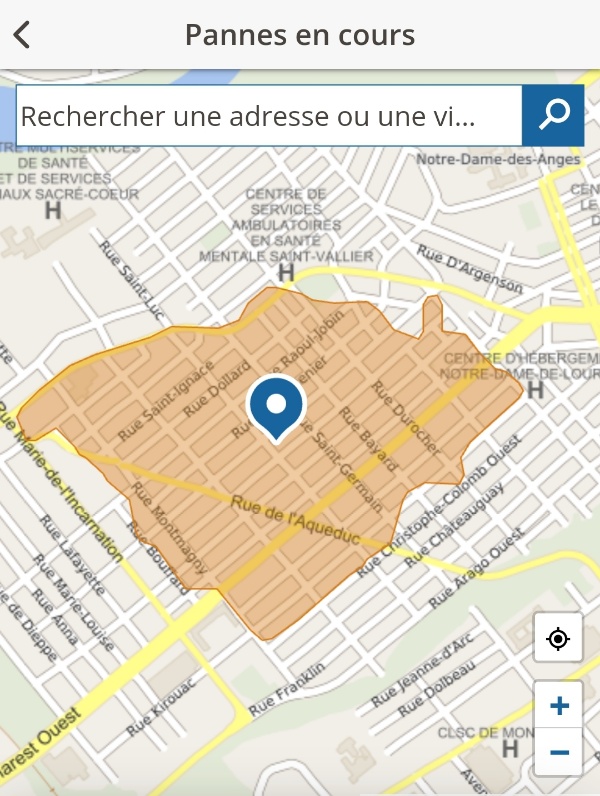This screenshot has height=796, width=600.
Task: Center map on my location
Action: tap(558, 638)
